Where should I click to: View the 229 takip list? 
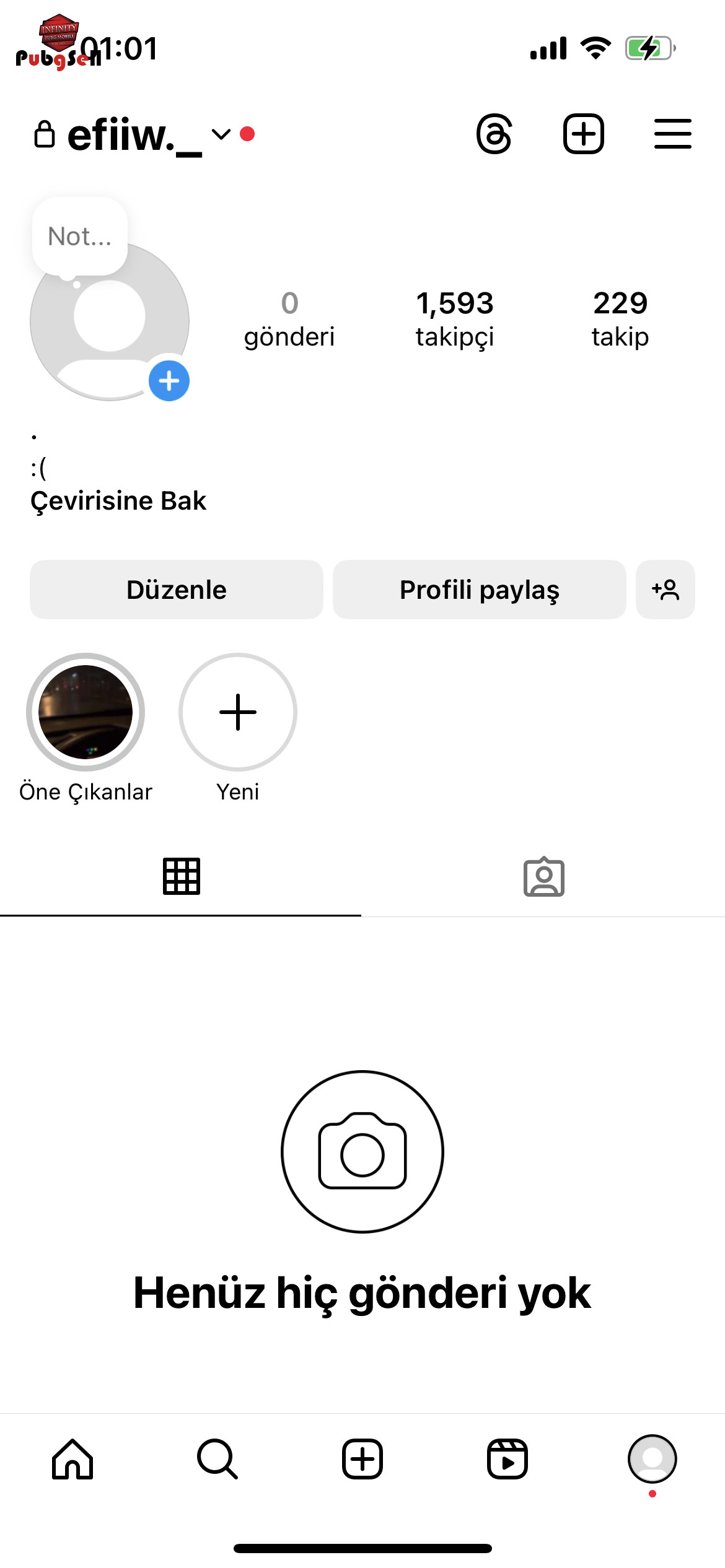620,320
